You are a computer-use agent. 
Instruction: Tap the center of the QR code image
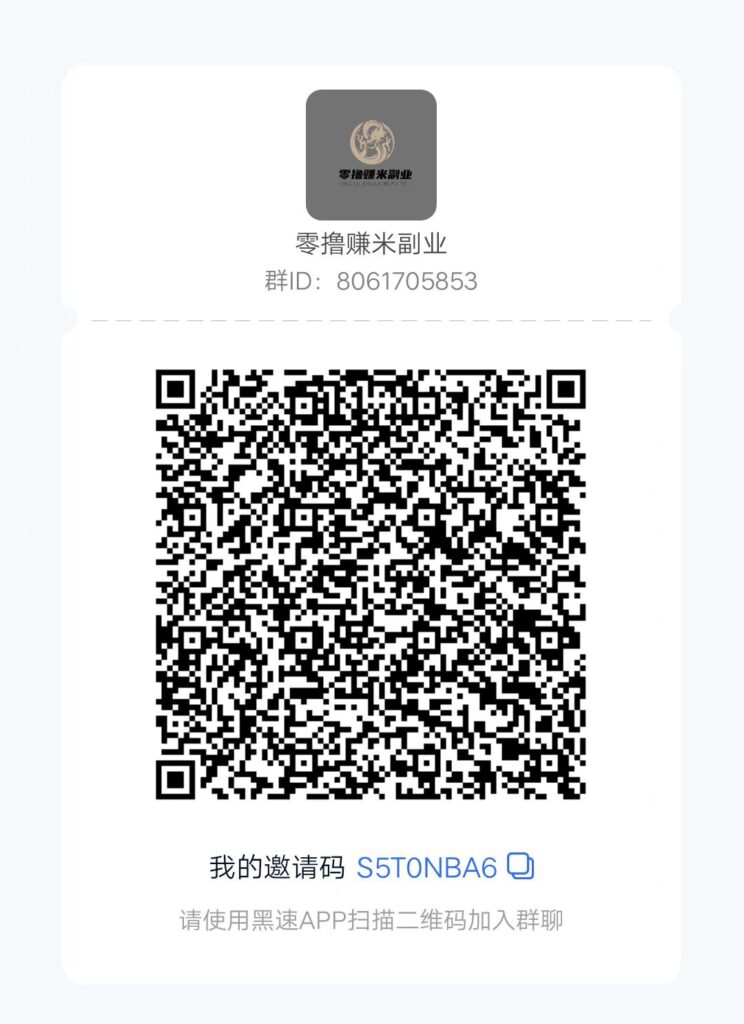(371, 585)
